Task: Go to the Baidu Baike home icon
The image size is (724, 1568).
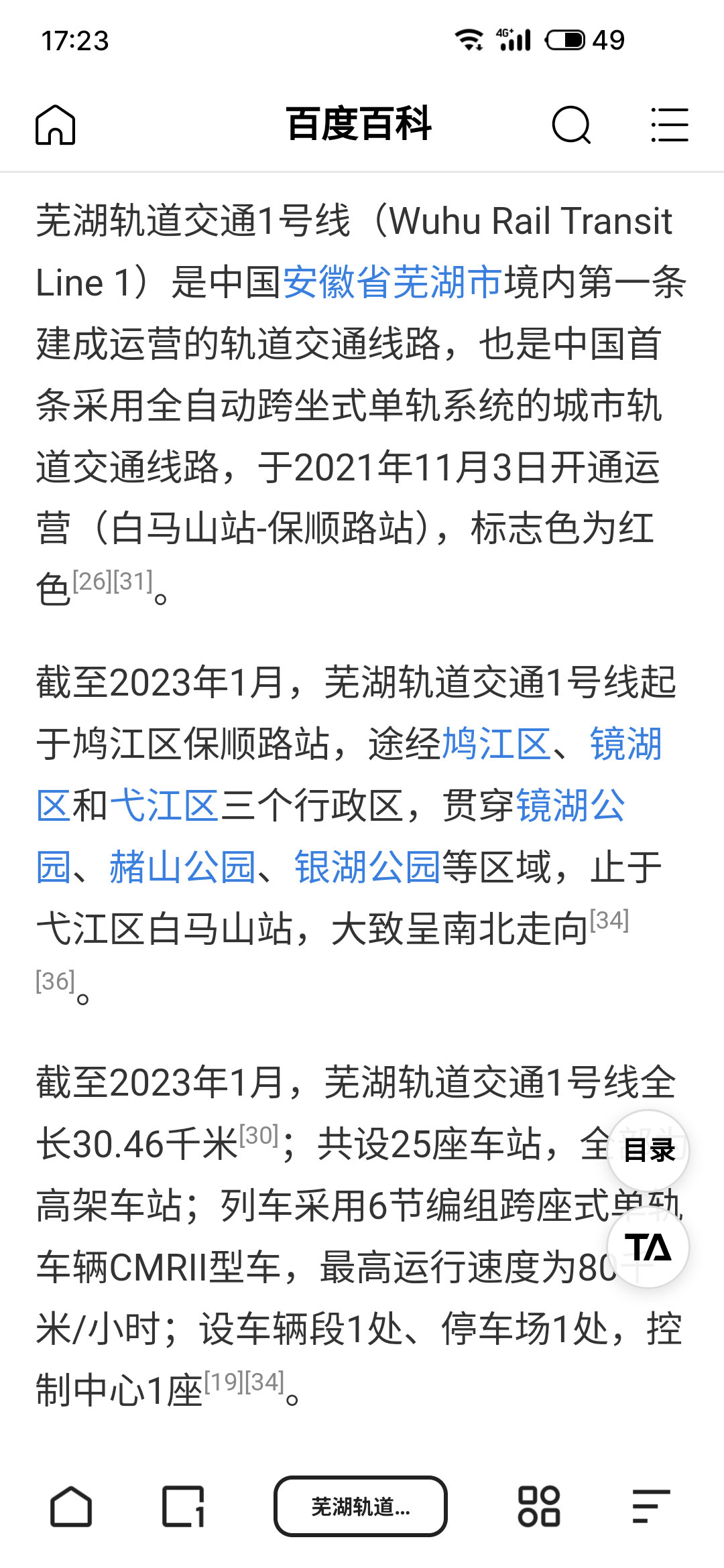Action: (x=55, y=125)
